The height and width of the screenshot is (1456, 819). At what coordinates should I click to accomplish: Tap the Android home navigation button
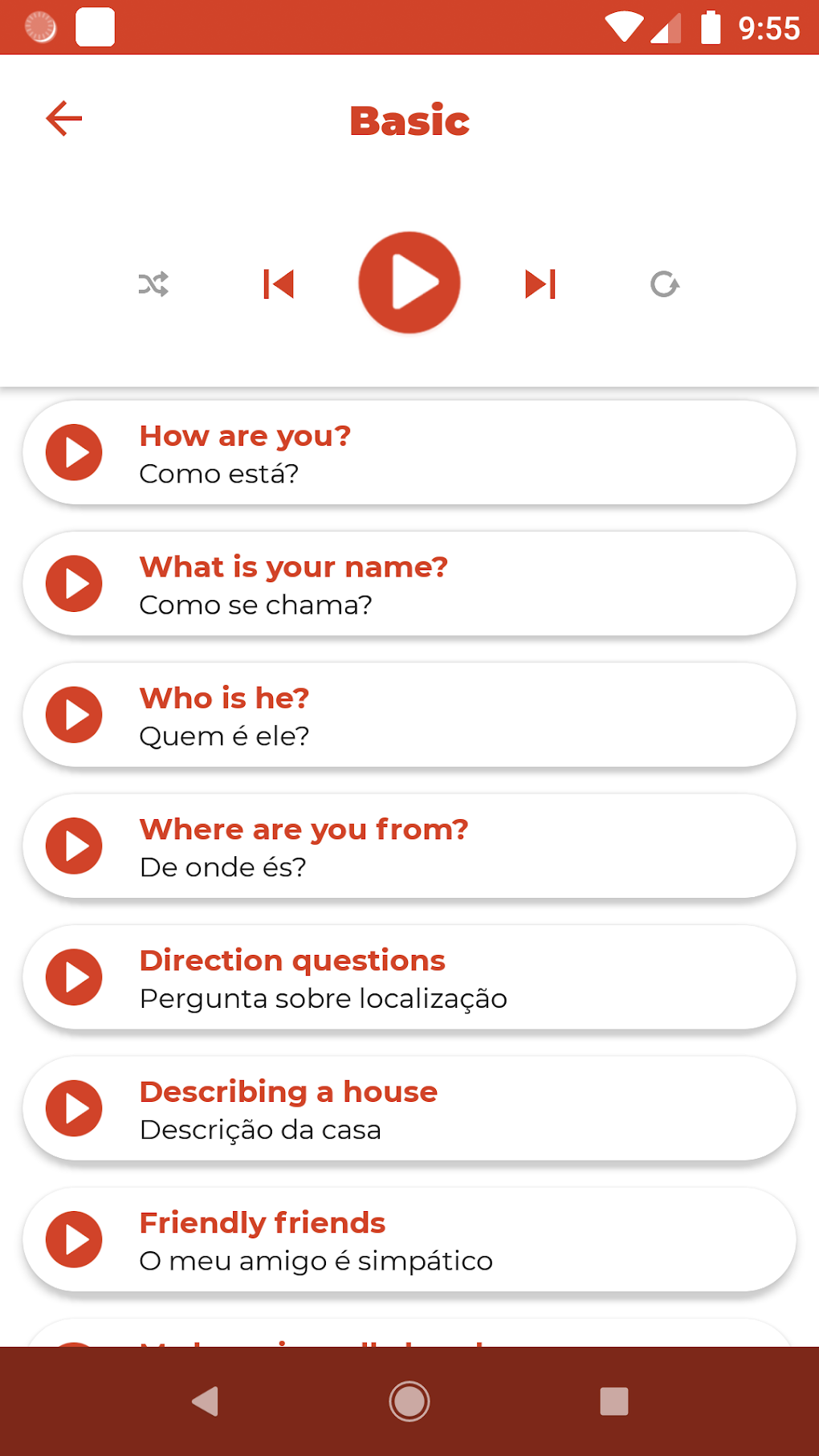409,1402
